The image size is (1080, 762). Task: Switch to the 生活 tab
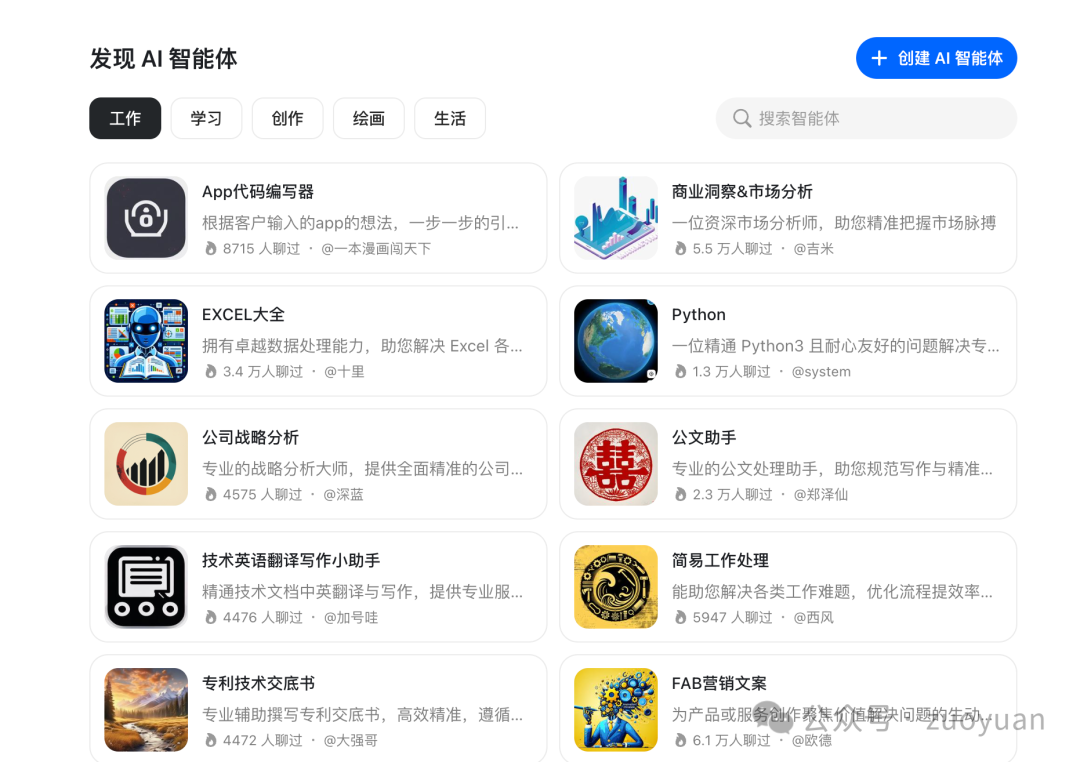pos(450,118)
